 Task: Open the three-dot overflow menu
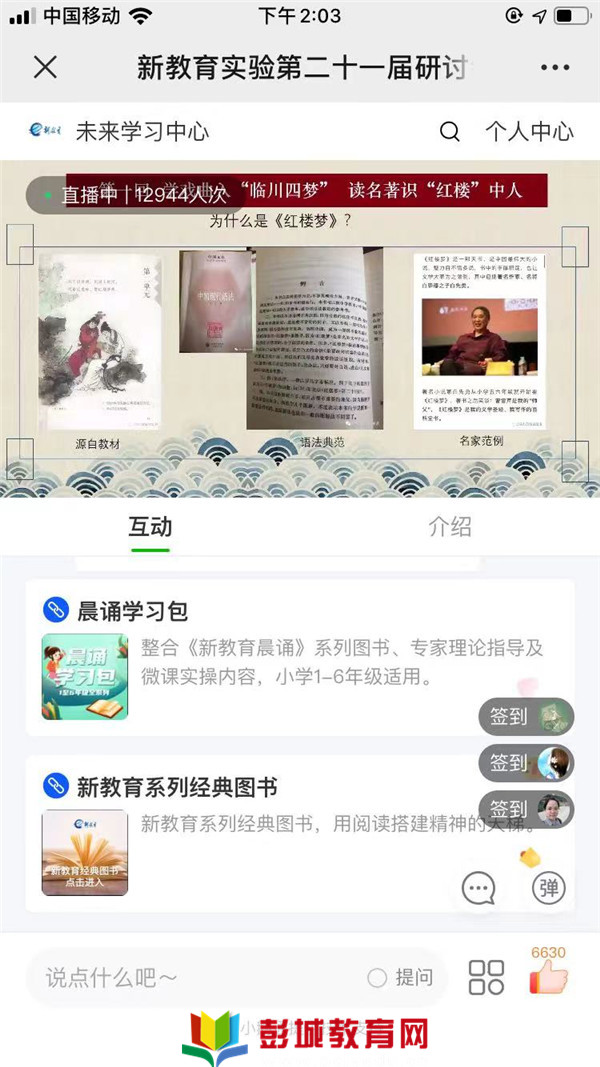(x=554, y=67)
